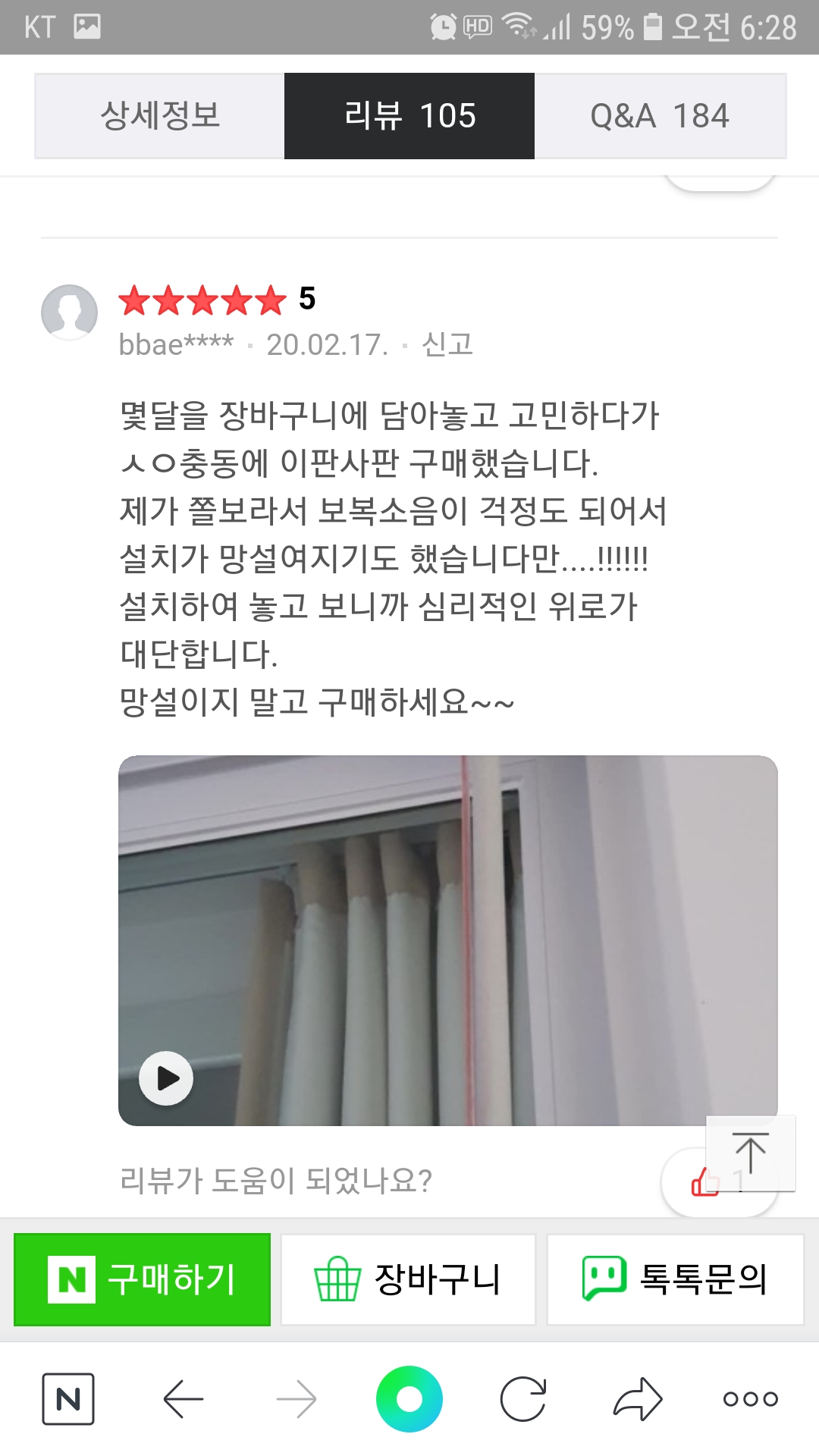Reload the page
Viewport: 819px width, 1456px height.
(523, 1398)
